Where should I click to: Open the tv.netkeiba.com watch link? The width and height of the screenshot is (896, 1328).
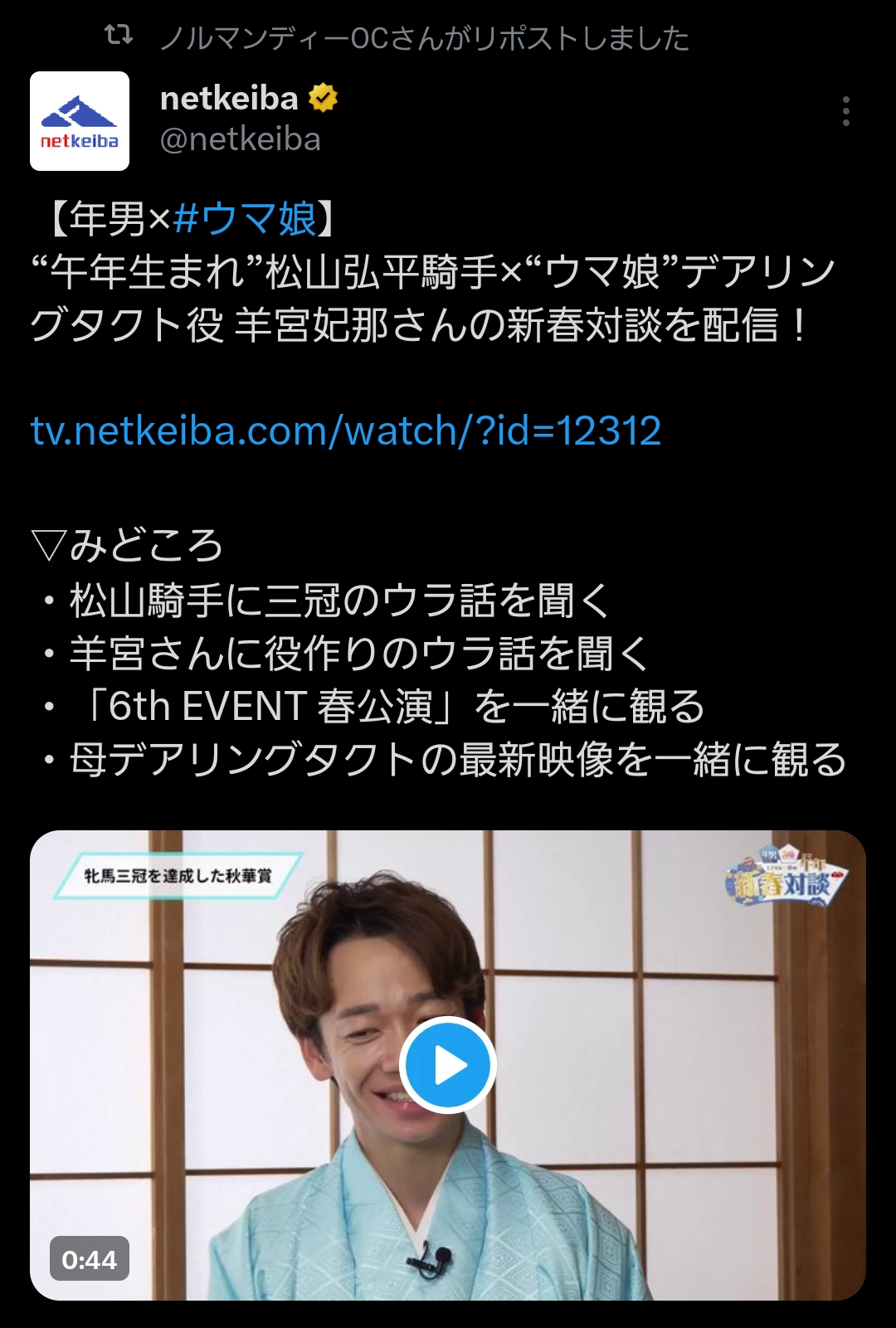(345, 431)
